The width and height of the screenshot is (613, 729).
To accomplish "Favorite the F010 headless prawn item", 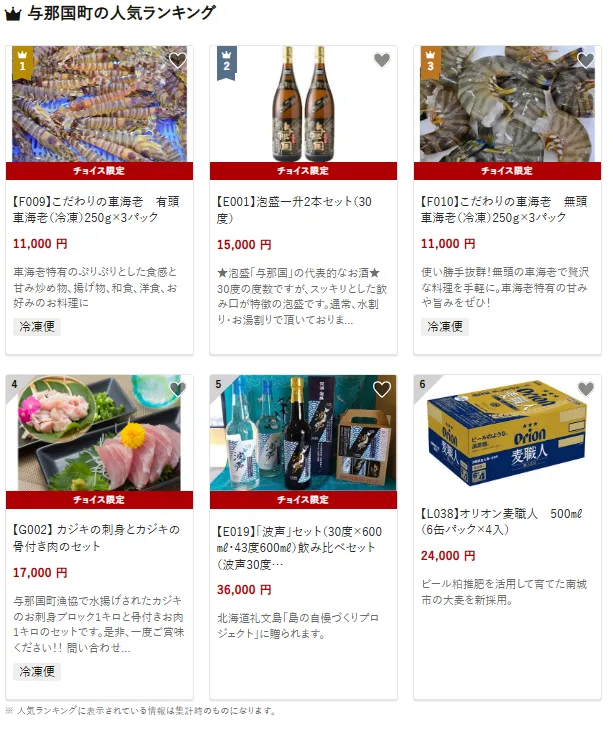I will pos(586,60).
